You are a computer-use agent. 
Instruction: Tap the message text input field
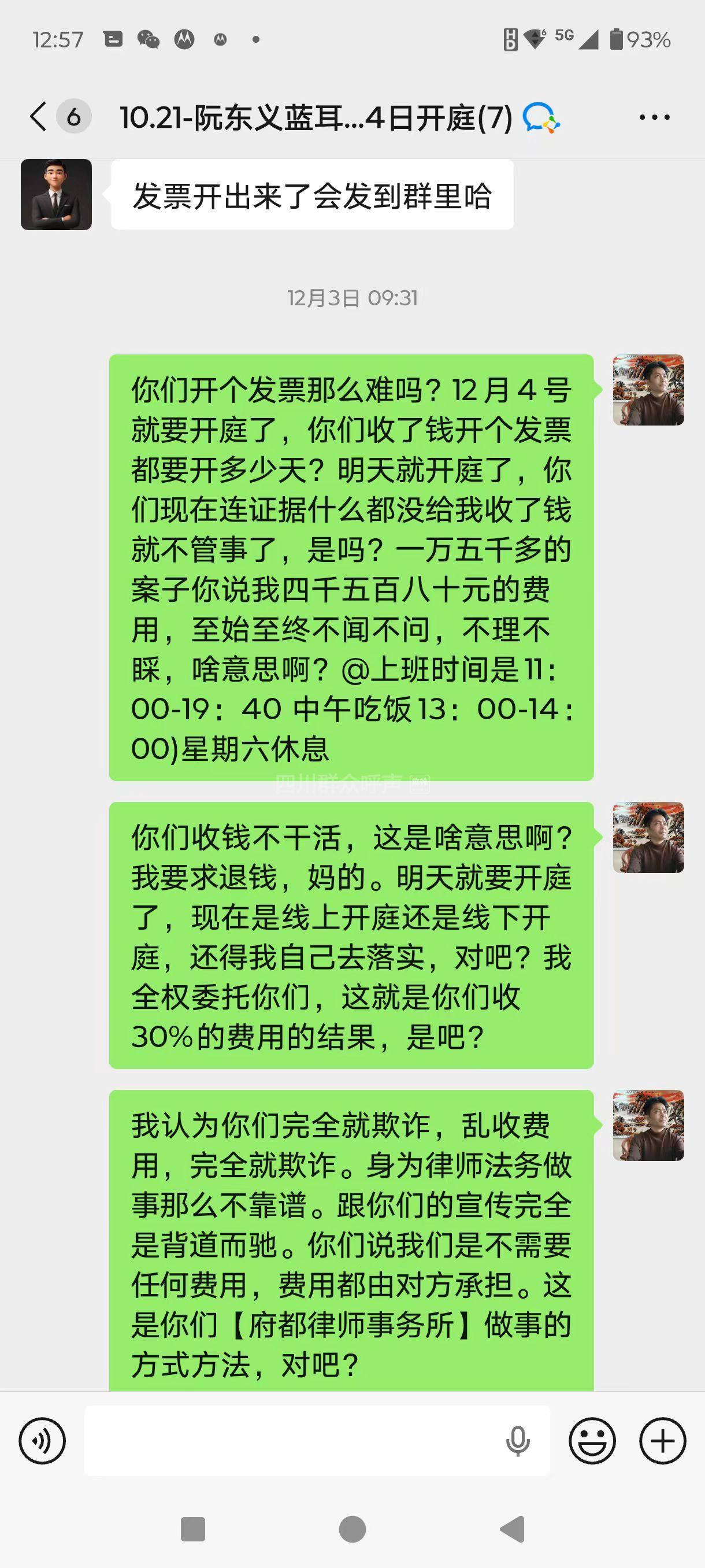click(x=292, y=1440)
